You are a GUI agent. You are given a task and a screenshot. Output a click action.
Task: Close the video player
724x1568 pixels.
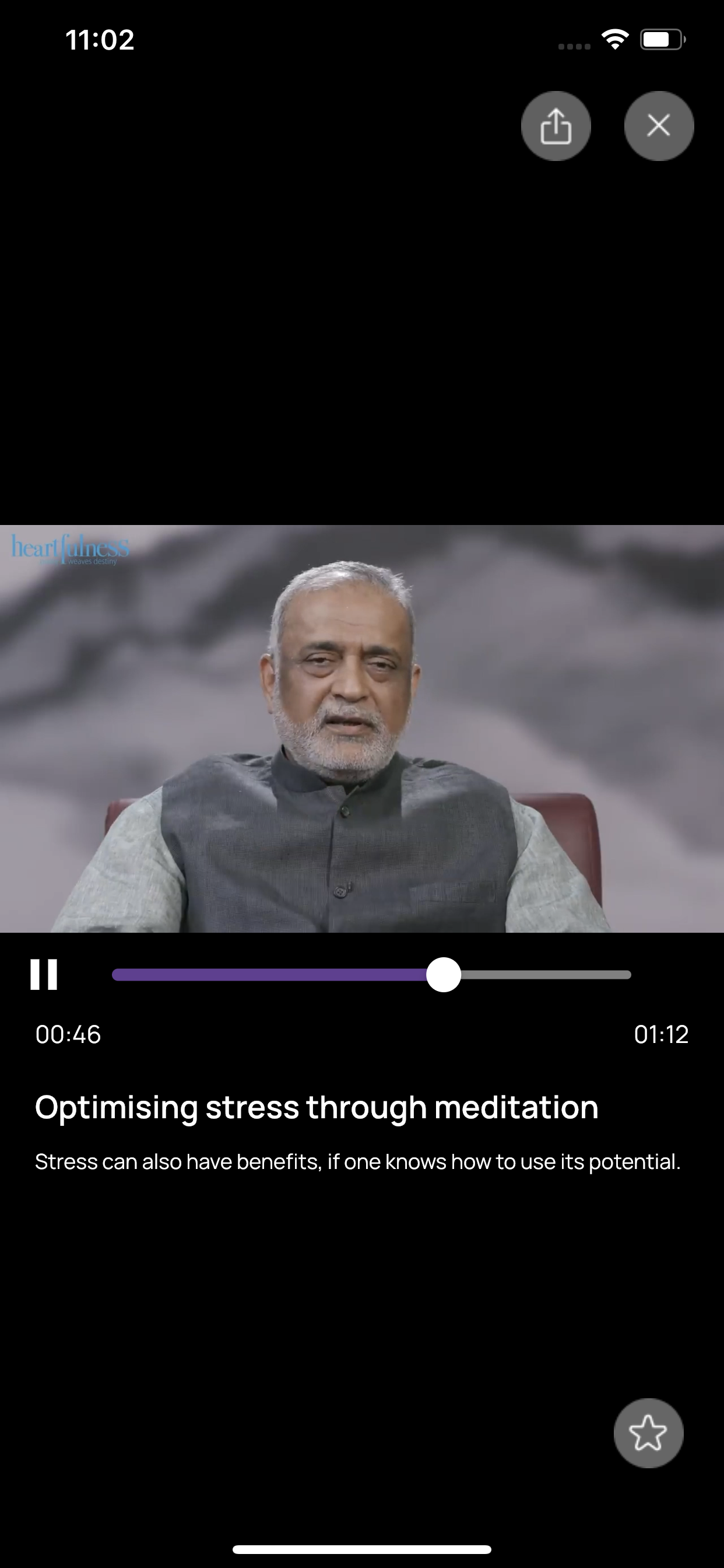pos(658,126)
